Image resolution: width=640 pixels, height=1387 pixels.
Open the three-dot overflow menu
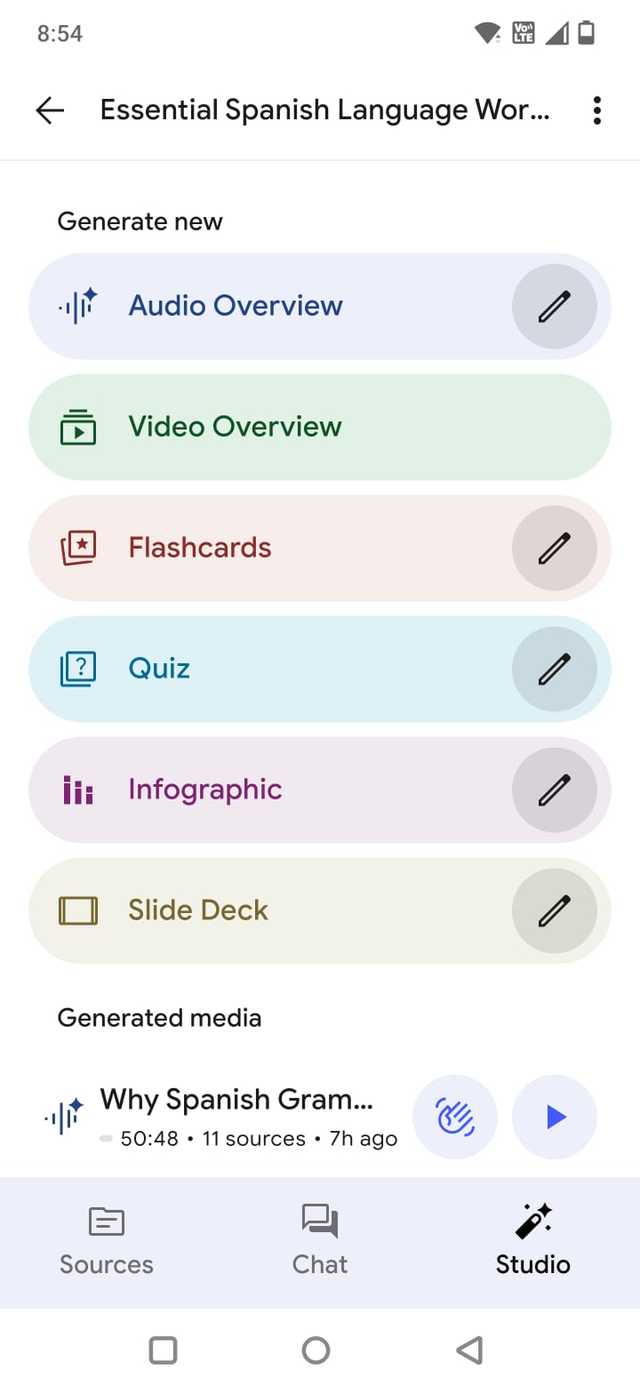coord(597,110)
